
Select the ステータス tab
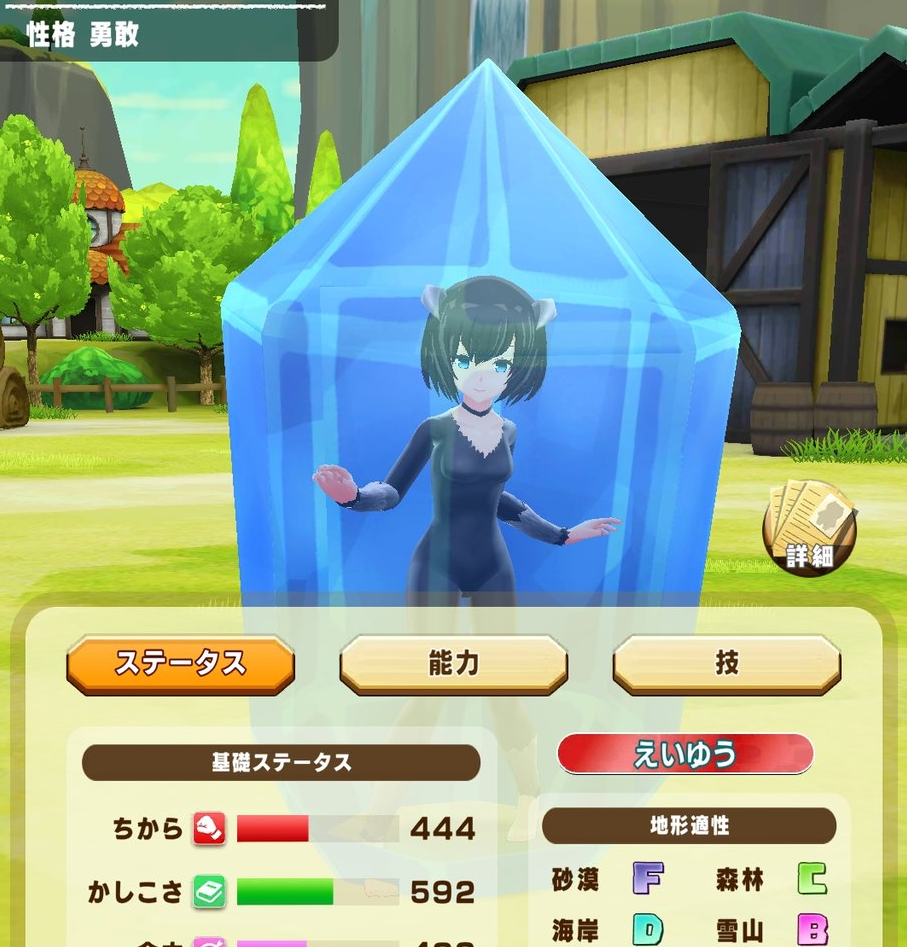pos(181,664)
